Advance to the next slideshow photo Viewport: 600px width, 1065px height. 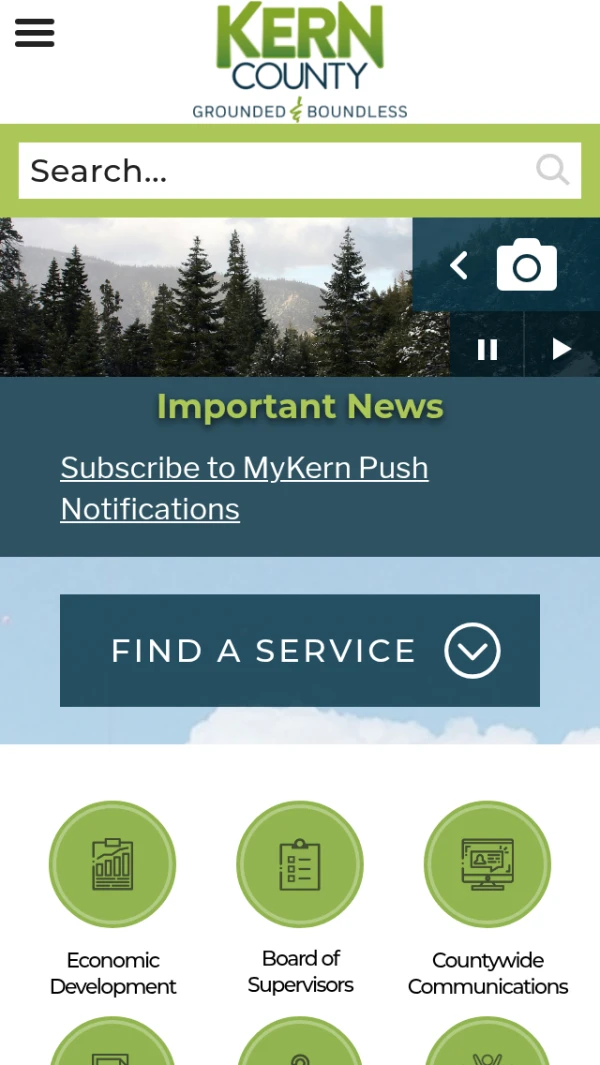pos(562,349)
